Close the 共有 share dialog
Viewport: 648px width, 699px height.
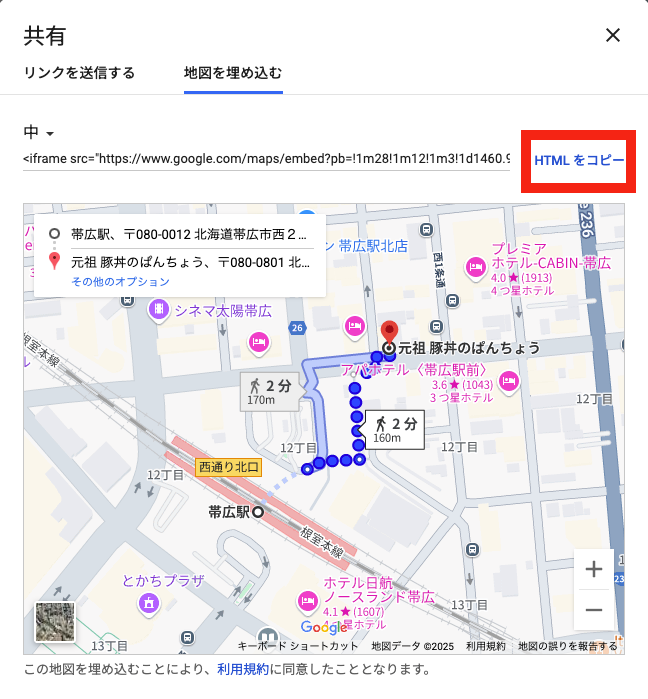613,36
